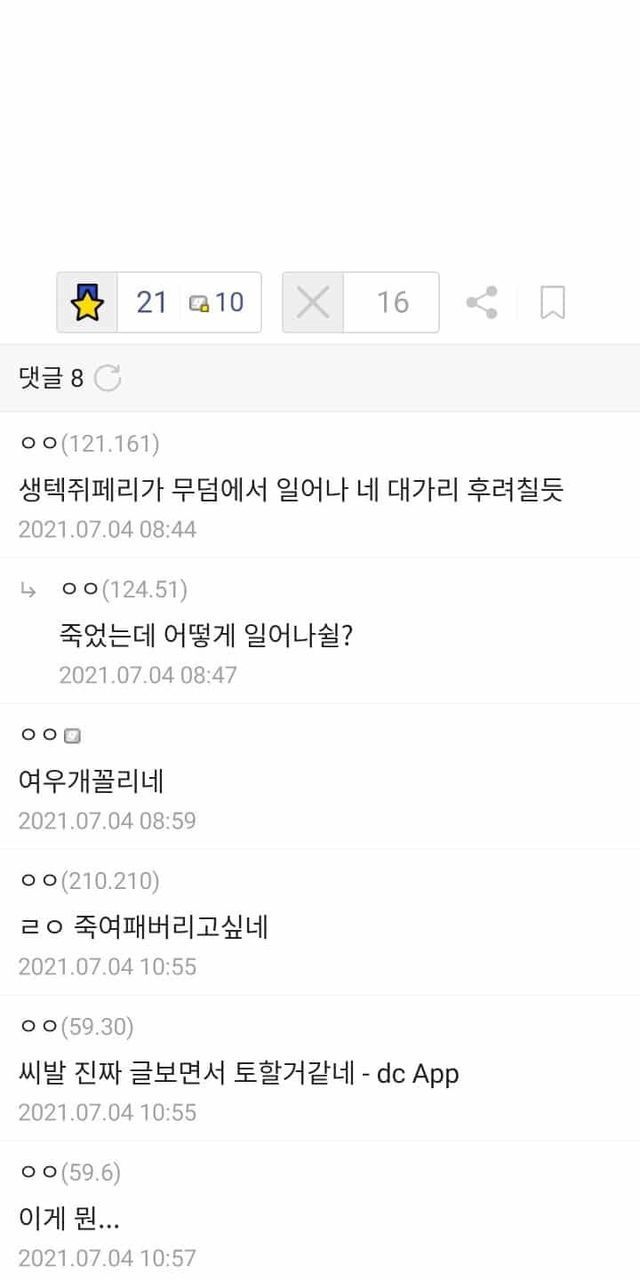Open comment by ㅇㅇ(59.6)
Image resolution: width=640 pixels, height=1280 pixels.
[x=70, y=1218]
